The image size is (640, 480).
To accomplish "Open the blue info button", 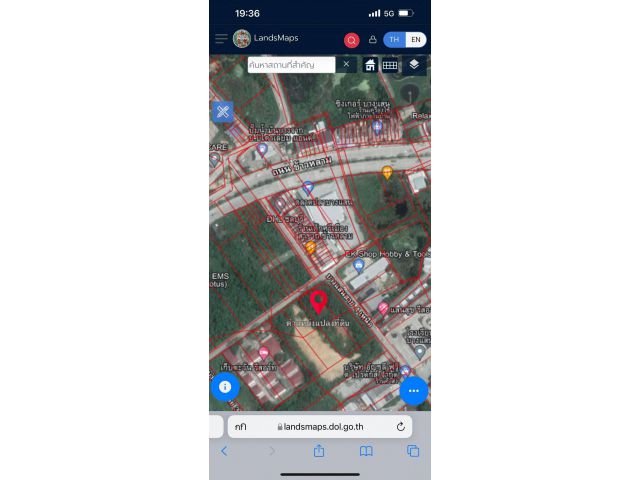I will tap(225, 386).
